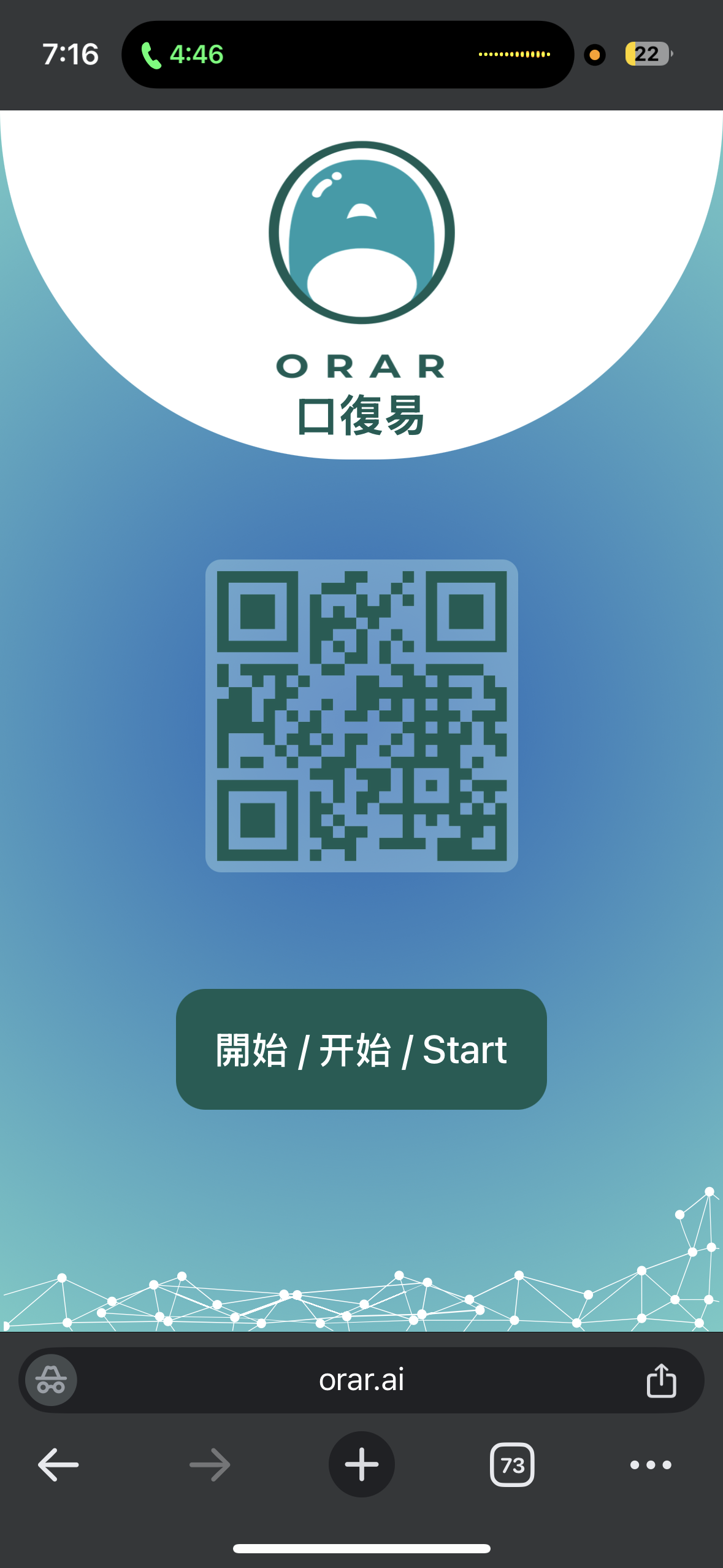Tap the 開始 / 开始 / Start button

361,1048
